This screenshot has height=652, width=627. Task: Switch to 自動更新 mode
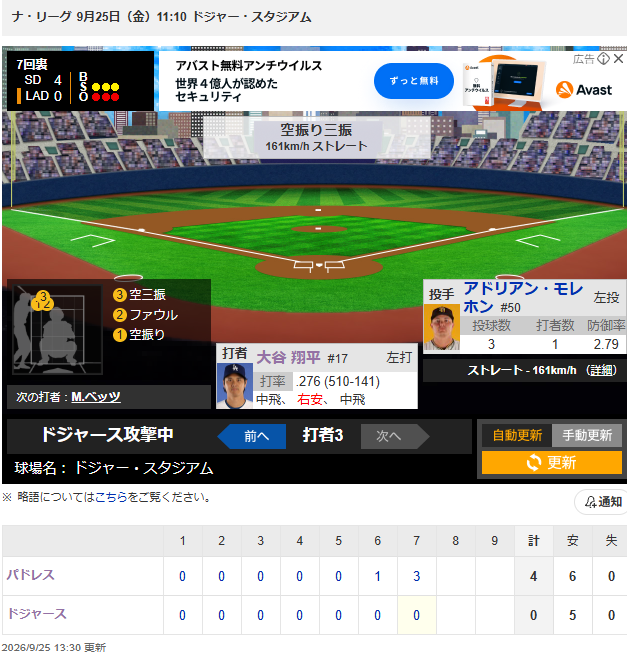[x=517, y=435]
